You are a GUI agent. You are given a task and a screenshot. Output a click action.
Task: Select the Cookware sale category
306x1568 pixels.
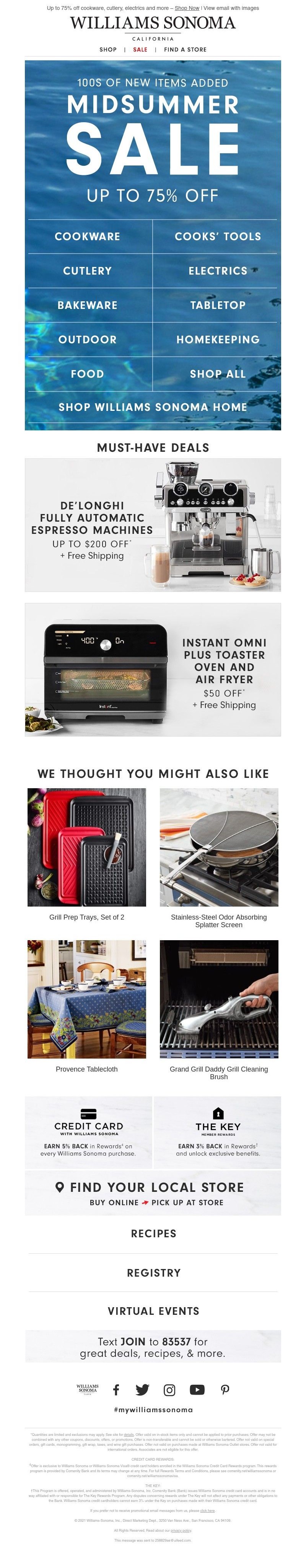(x=88, y=236)
